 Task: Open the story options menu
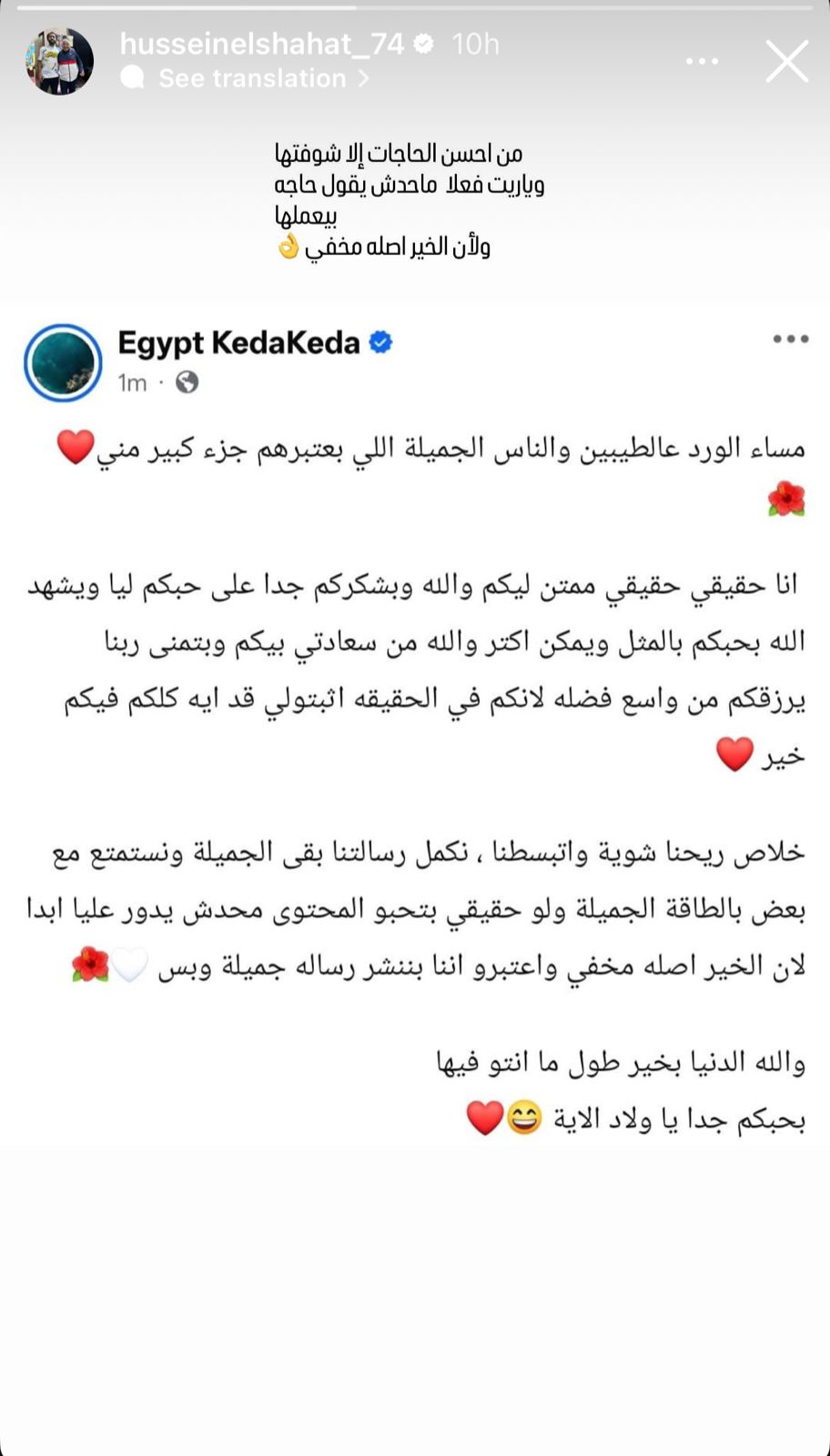point(702,61)
